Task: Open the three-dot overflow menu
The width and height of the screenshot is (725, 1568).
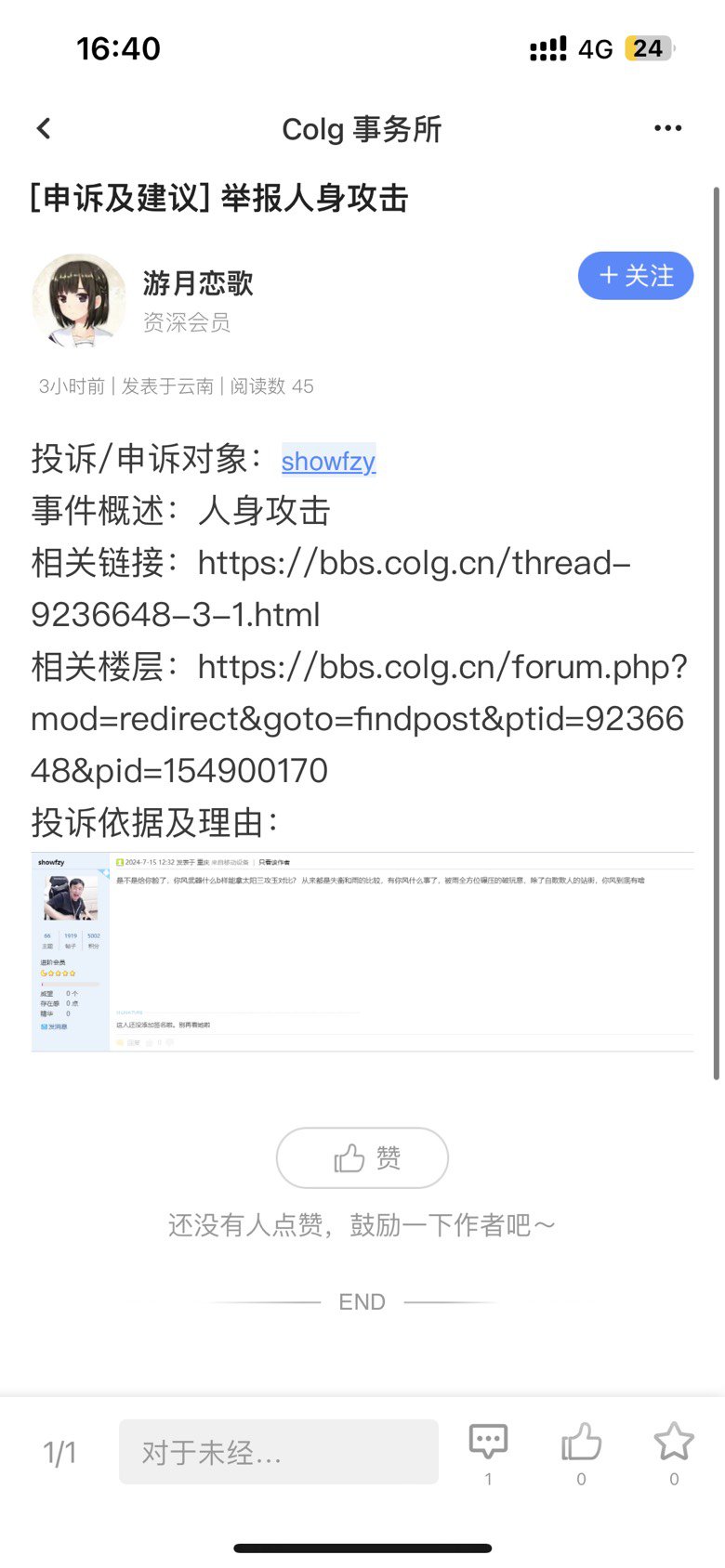Action: [x=667, y=129]
